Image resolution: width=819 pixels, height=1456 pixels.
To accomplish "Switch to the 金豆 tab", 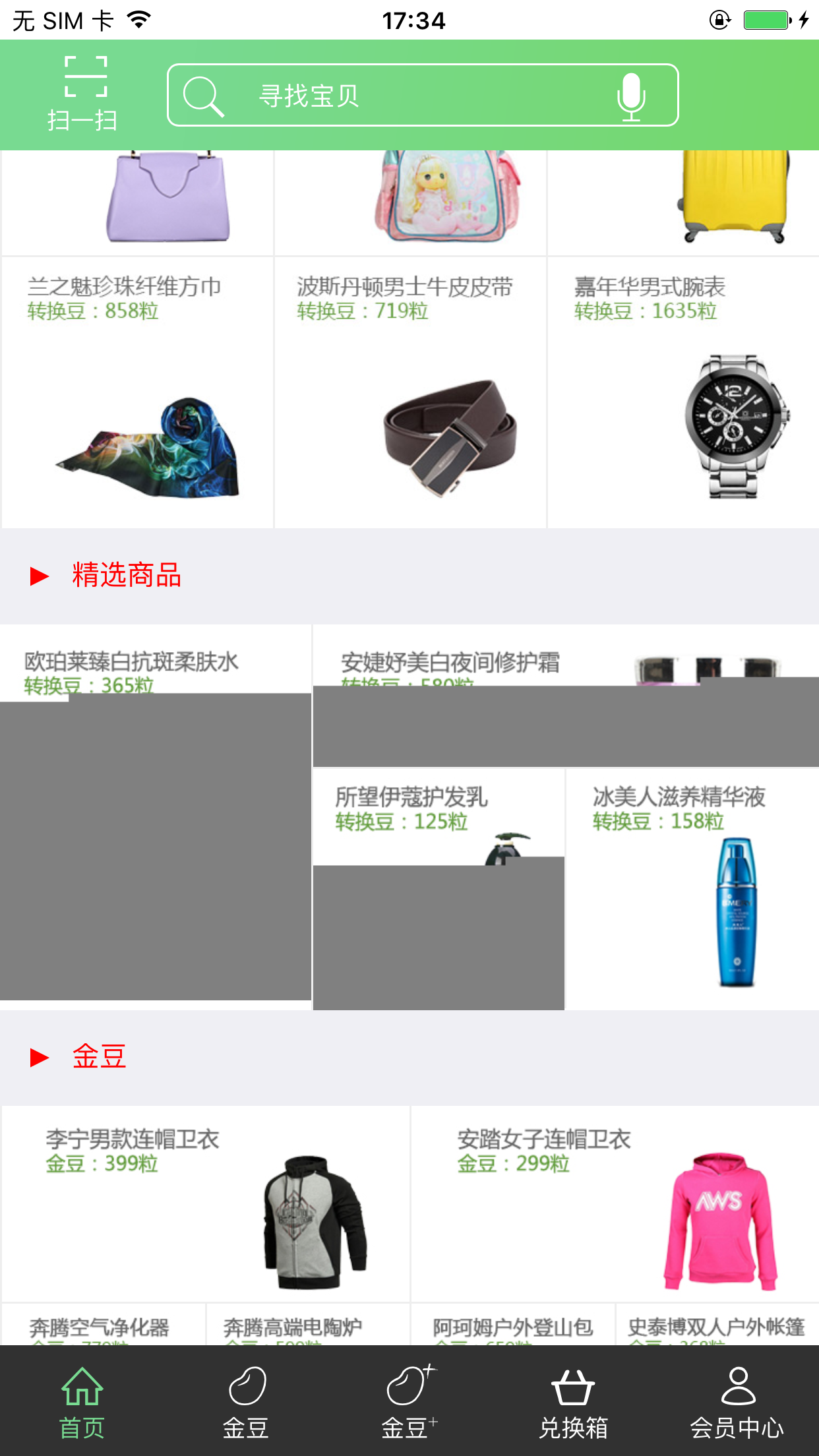I will [x=246, y=1402].
